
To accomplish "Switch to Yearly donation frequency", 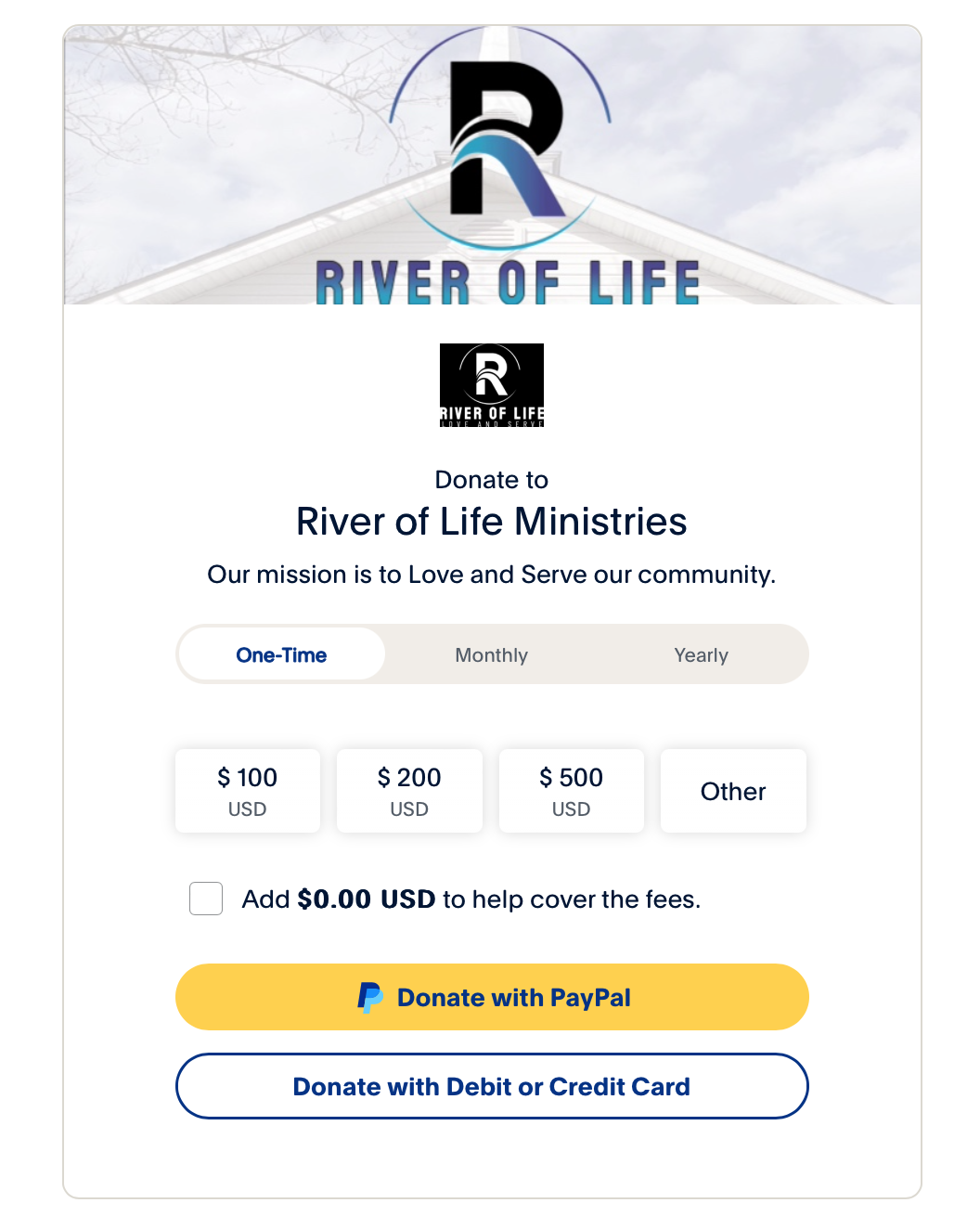I will [701, 654].
